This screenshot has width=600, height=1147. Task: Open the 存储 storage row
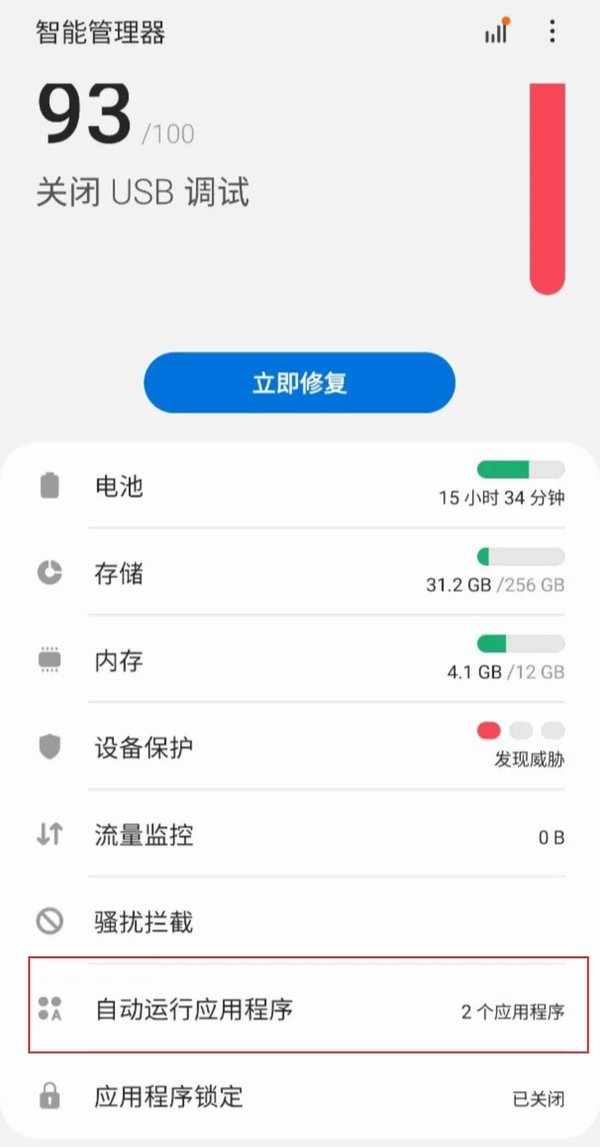(x=300, y=572)
